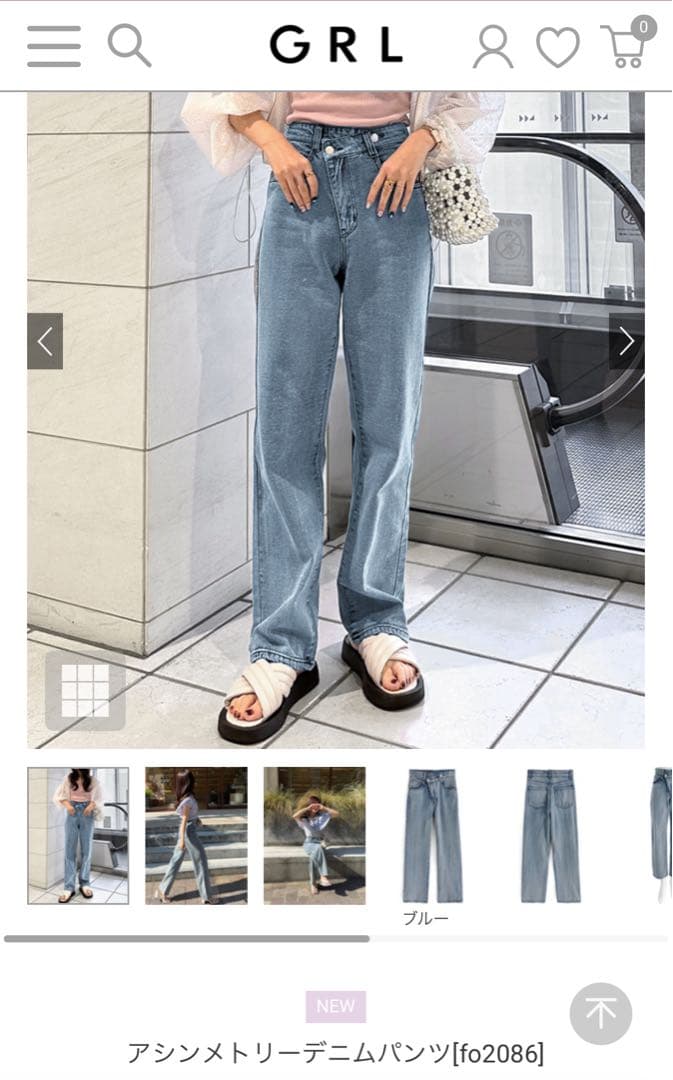
Task: Open the hamburger menu
Action: (x=54, y=46)
